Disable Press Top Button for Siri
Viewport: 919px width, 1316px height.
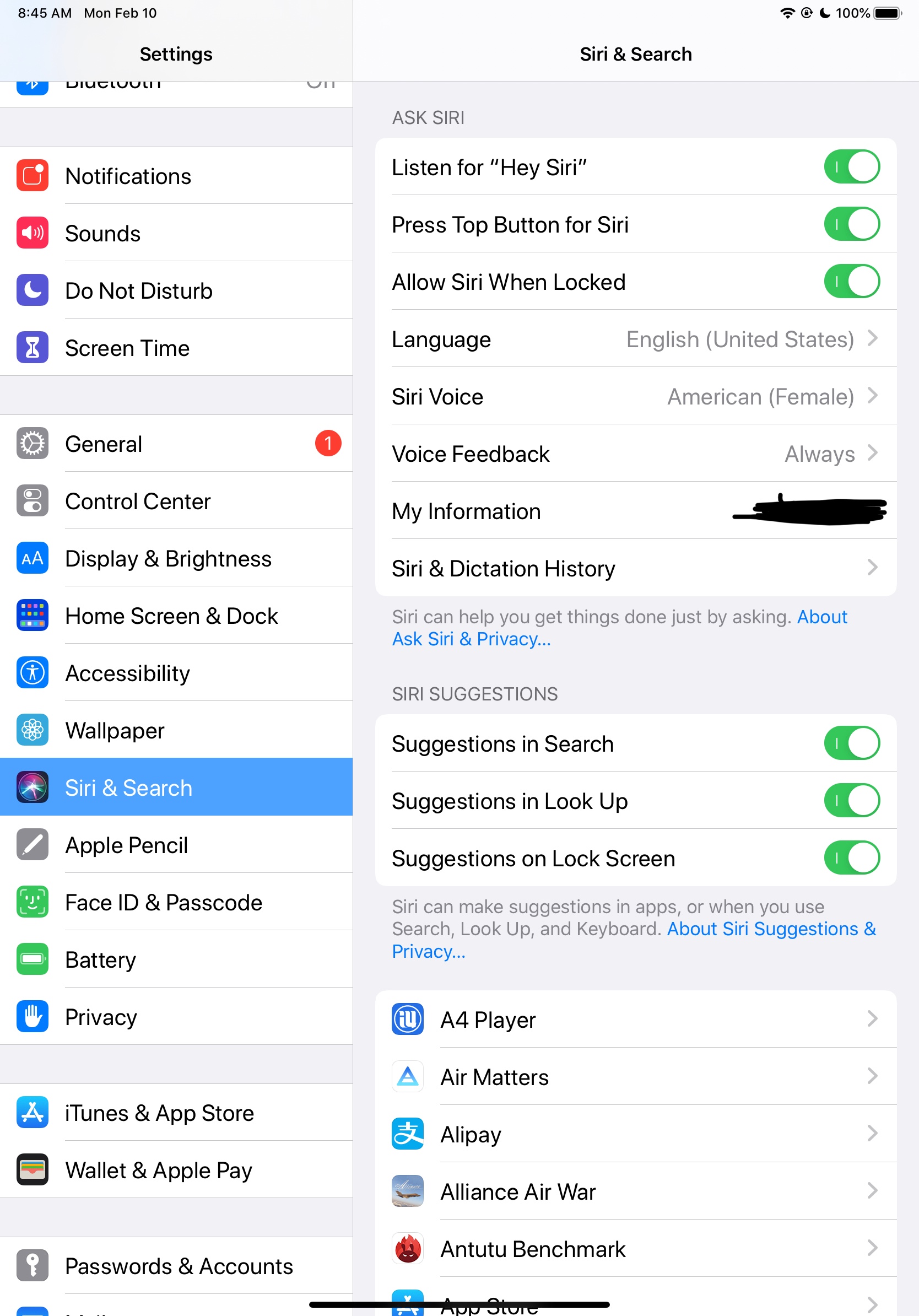tap(851, 224)
